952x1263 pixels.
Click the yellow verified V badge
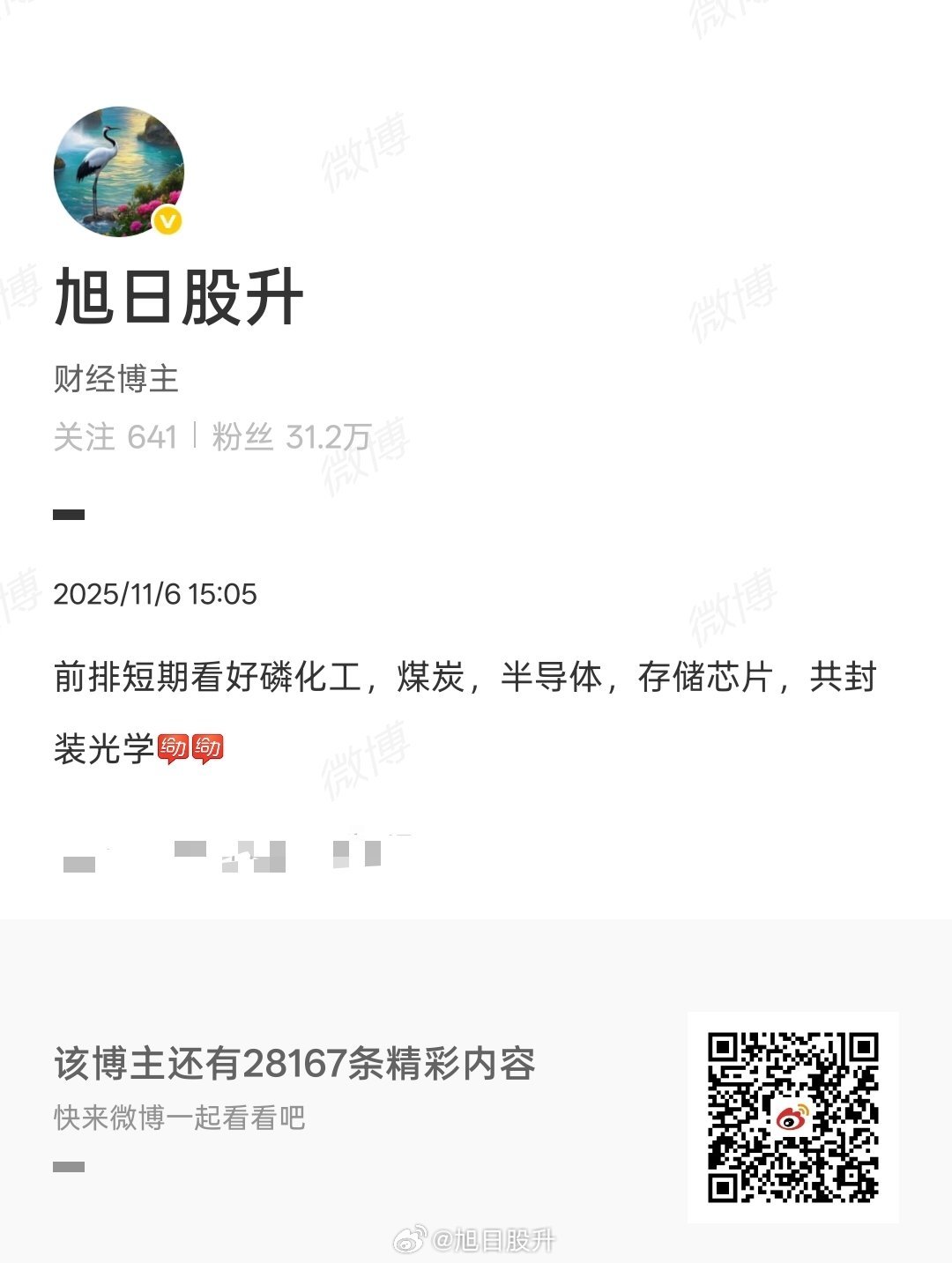coord(169,221)
